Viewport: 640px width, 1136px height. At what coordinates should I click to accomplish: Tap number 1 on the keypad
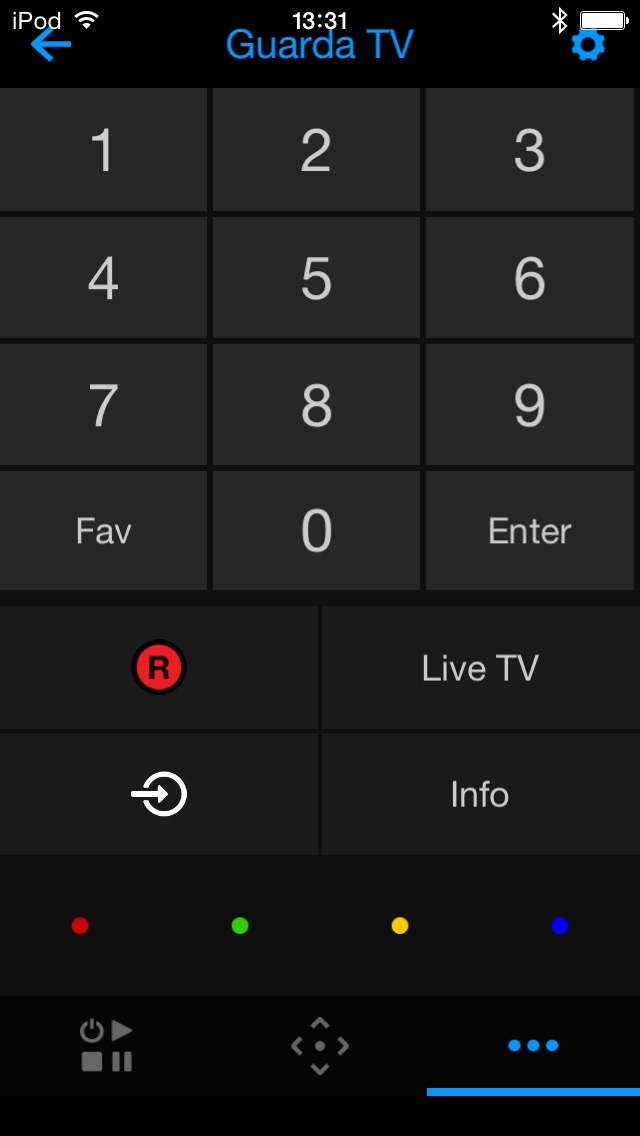pyautogui.click(x=103, y=150)
